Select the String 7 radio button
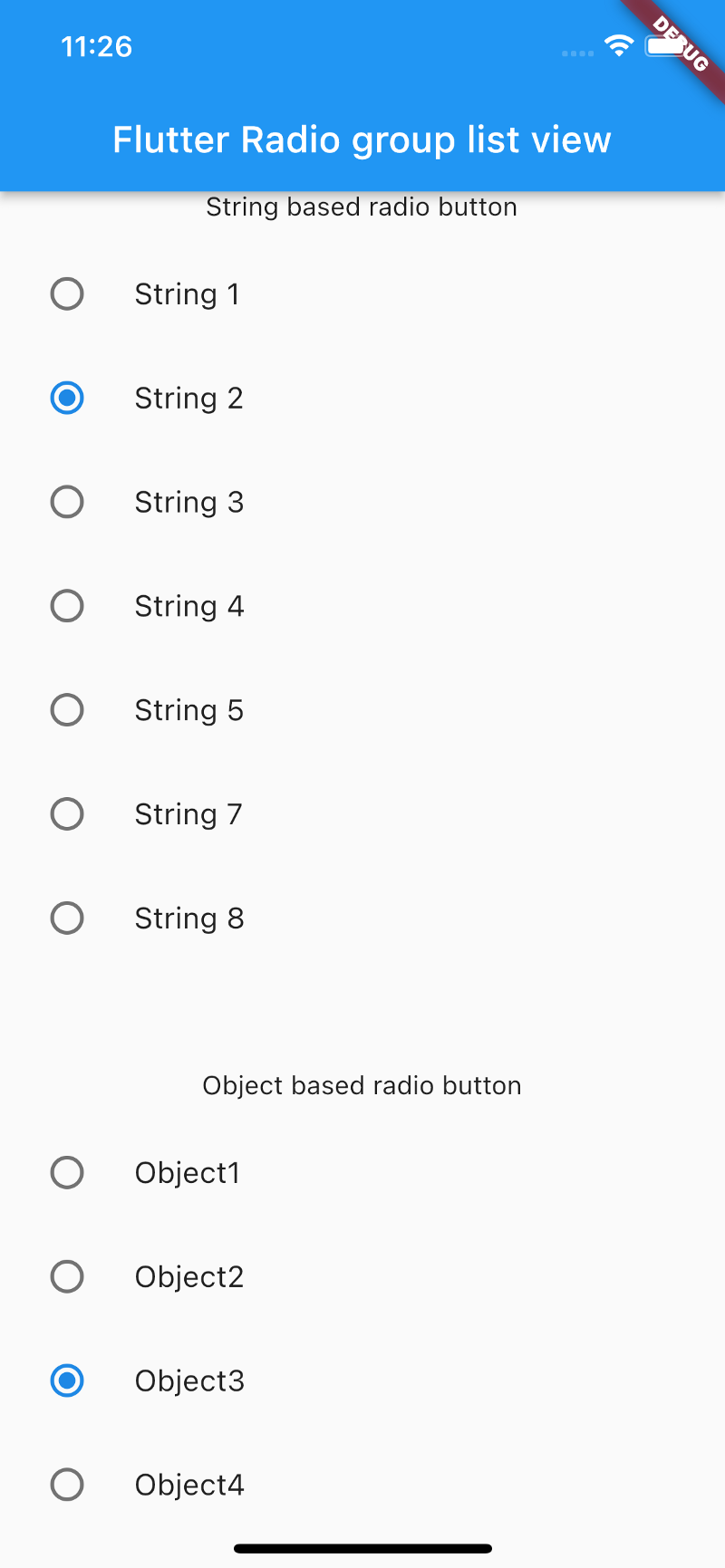The image size is (725, 1568). coord(67,814)
